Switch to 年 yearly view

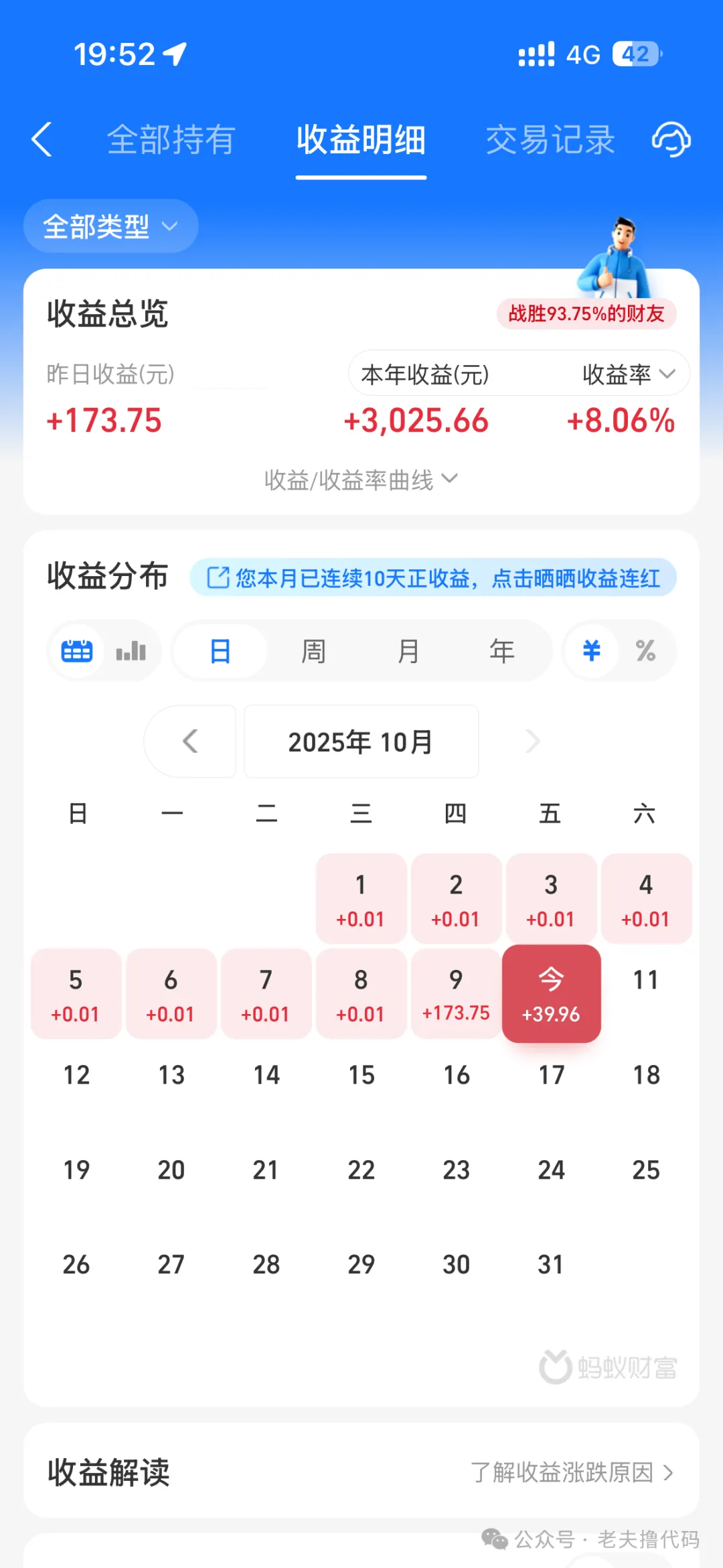(503, 650)
